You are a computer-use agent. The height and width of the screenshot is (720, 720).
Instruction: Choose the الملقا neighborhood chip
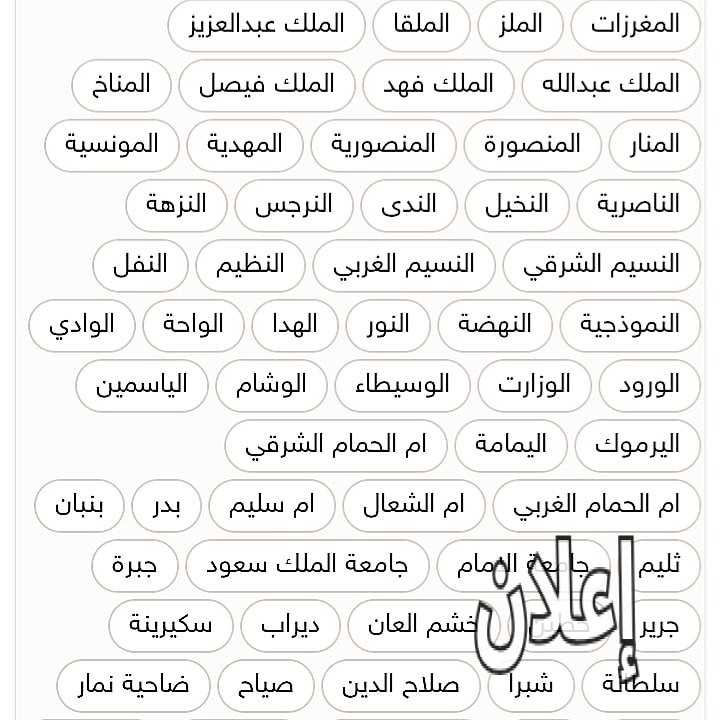tap(420, 25)
